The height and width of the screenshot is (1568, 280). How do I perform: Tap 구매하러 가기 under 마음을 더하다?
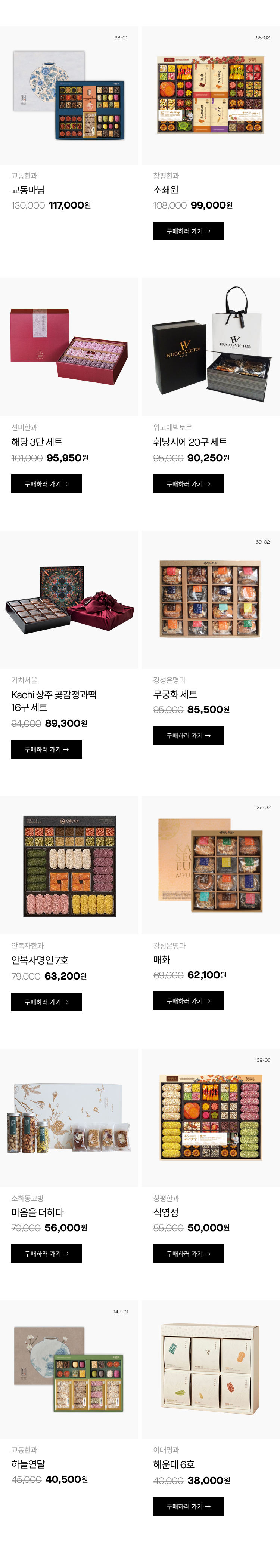point(46,1253)
